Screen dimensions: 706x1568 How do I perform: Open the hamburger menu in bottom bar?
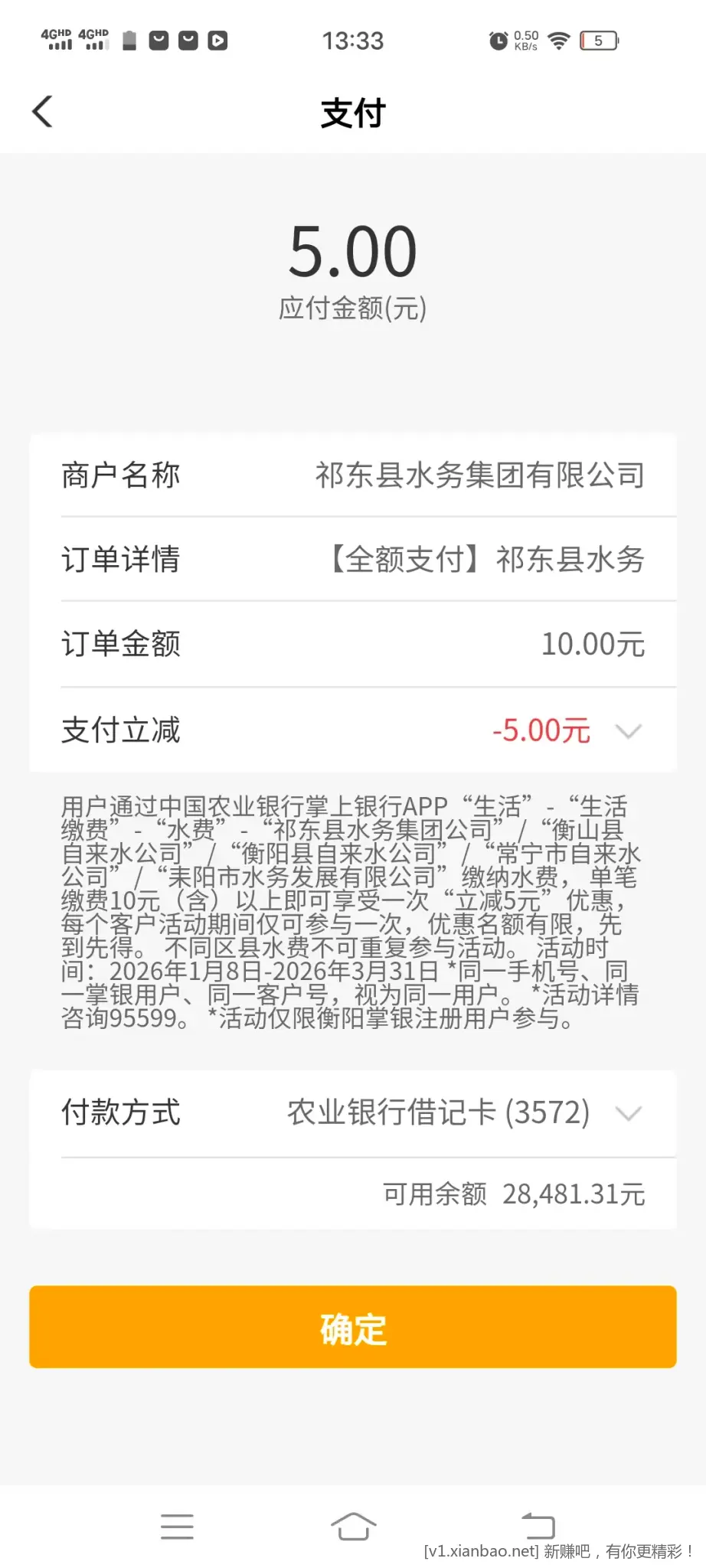click(x=176, y=1526)
